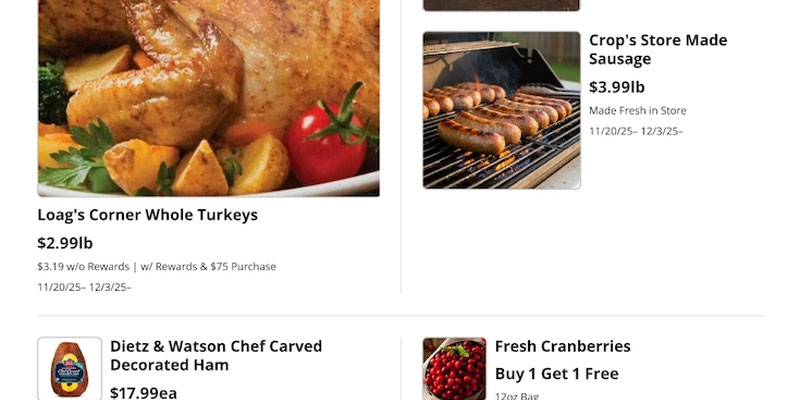Open Loag's Corner Whole Turkeys deal
Viewport: 800px width, 400px height.
click(x=147, y=215)
